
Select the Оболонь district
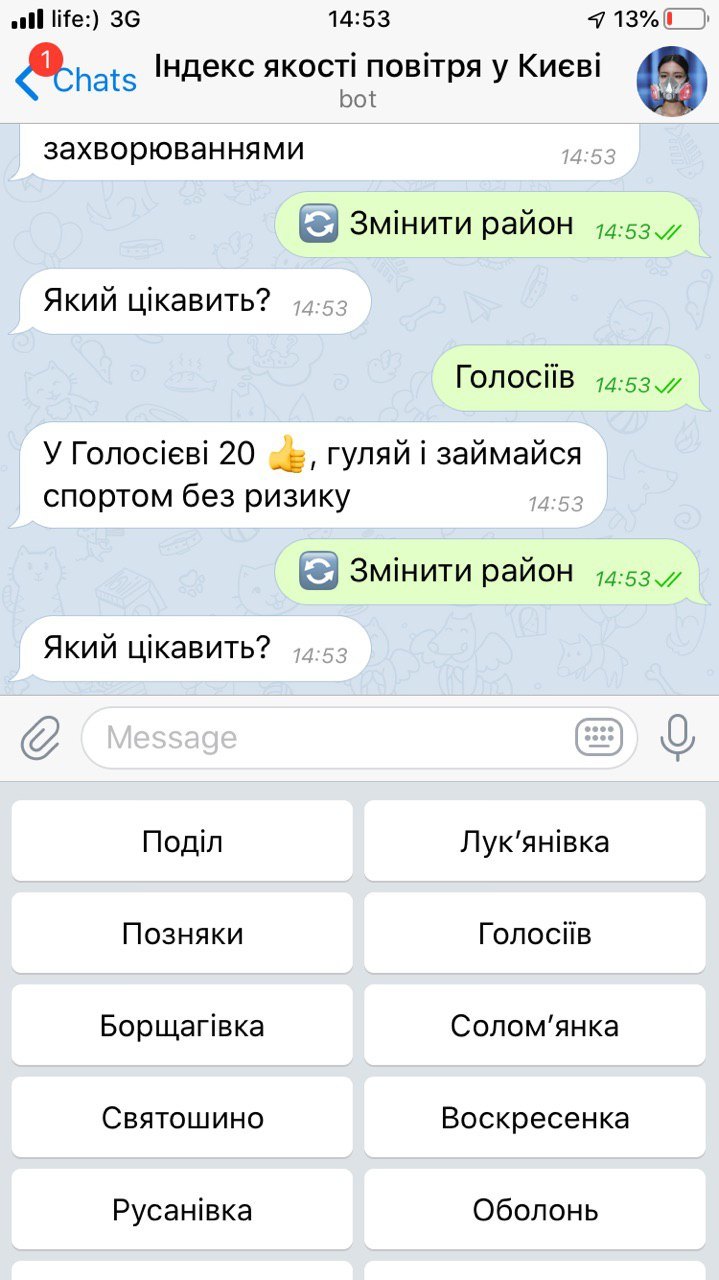pyautogui.click(x=535, y=1210)
